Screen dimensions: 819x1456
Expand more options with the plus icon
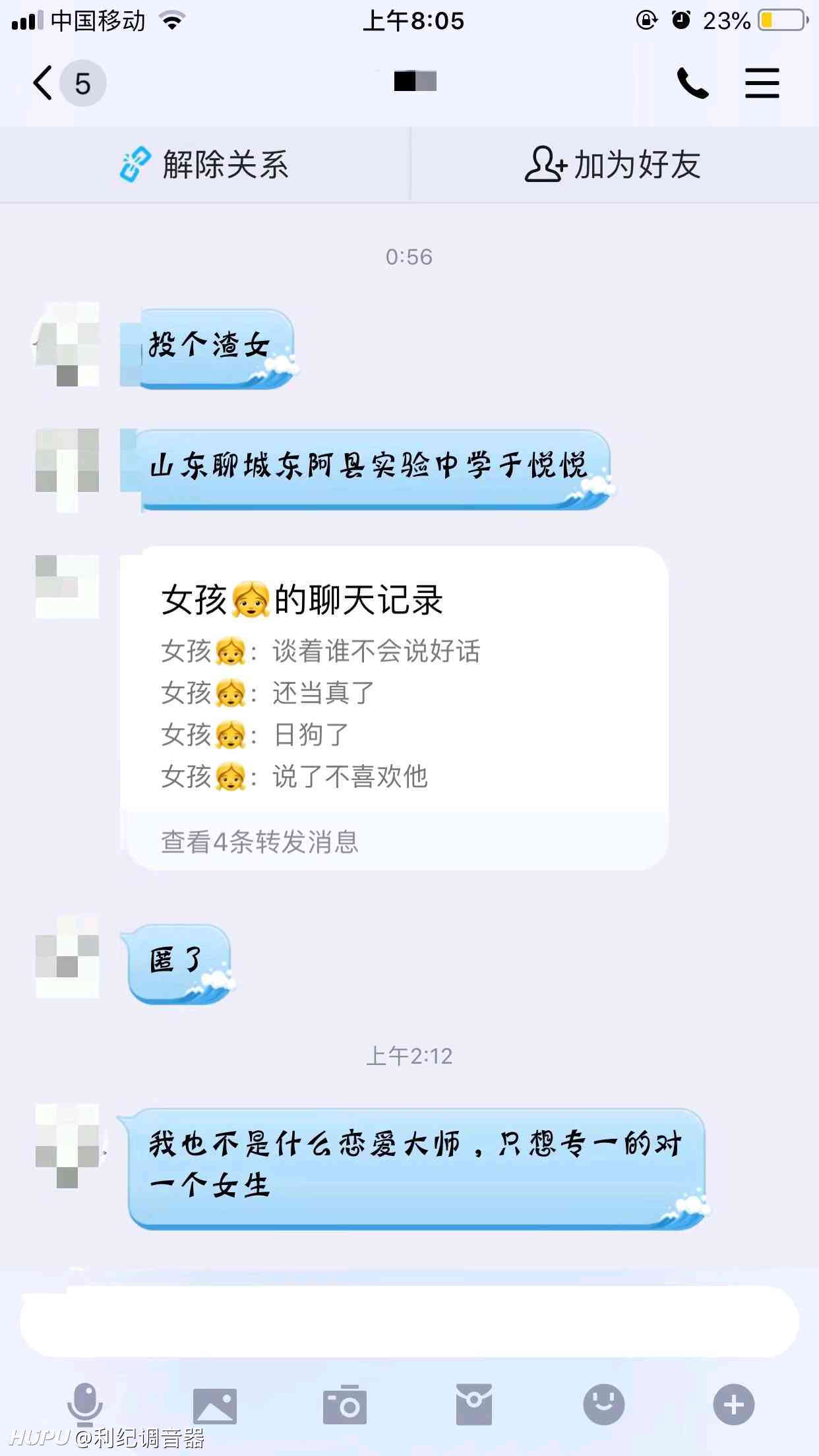tap(733, 1405)
